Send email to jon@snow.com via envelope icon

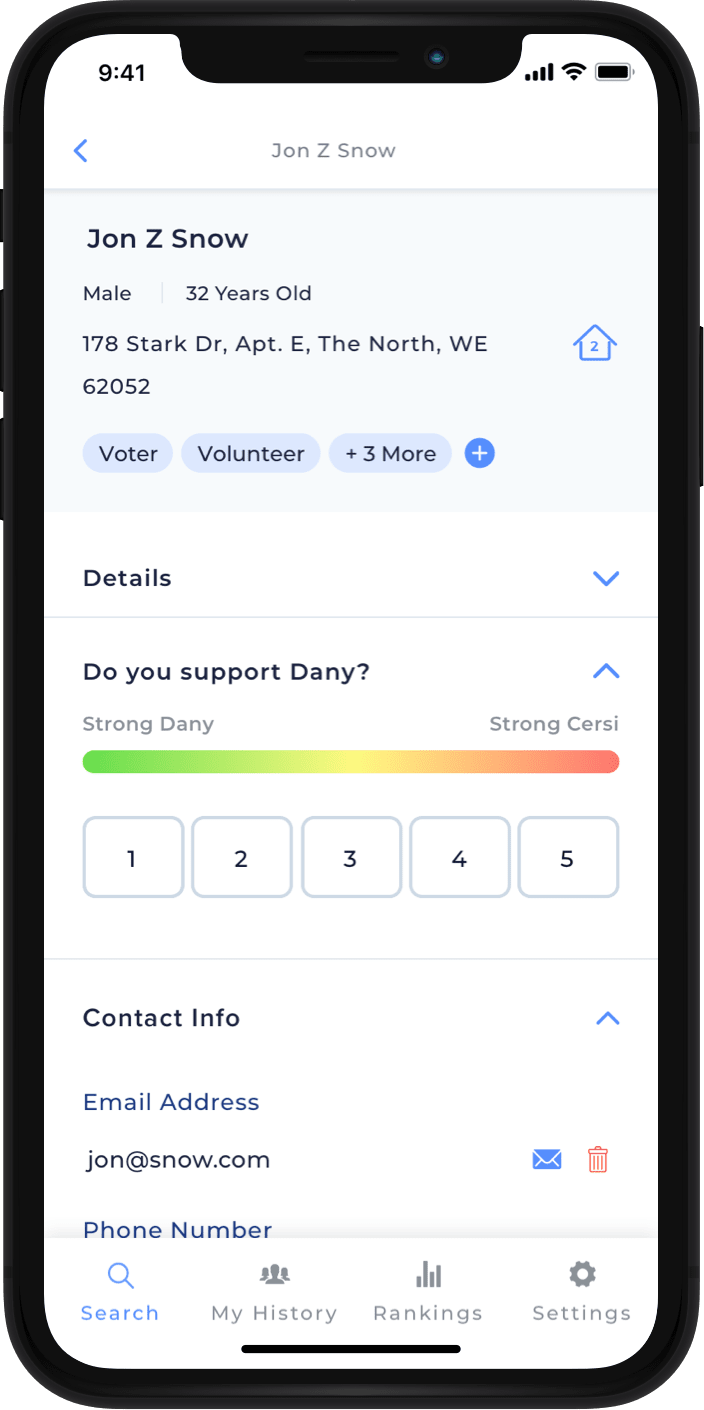[x=547, y=1160]
